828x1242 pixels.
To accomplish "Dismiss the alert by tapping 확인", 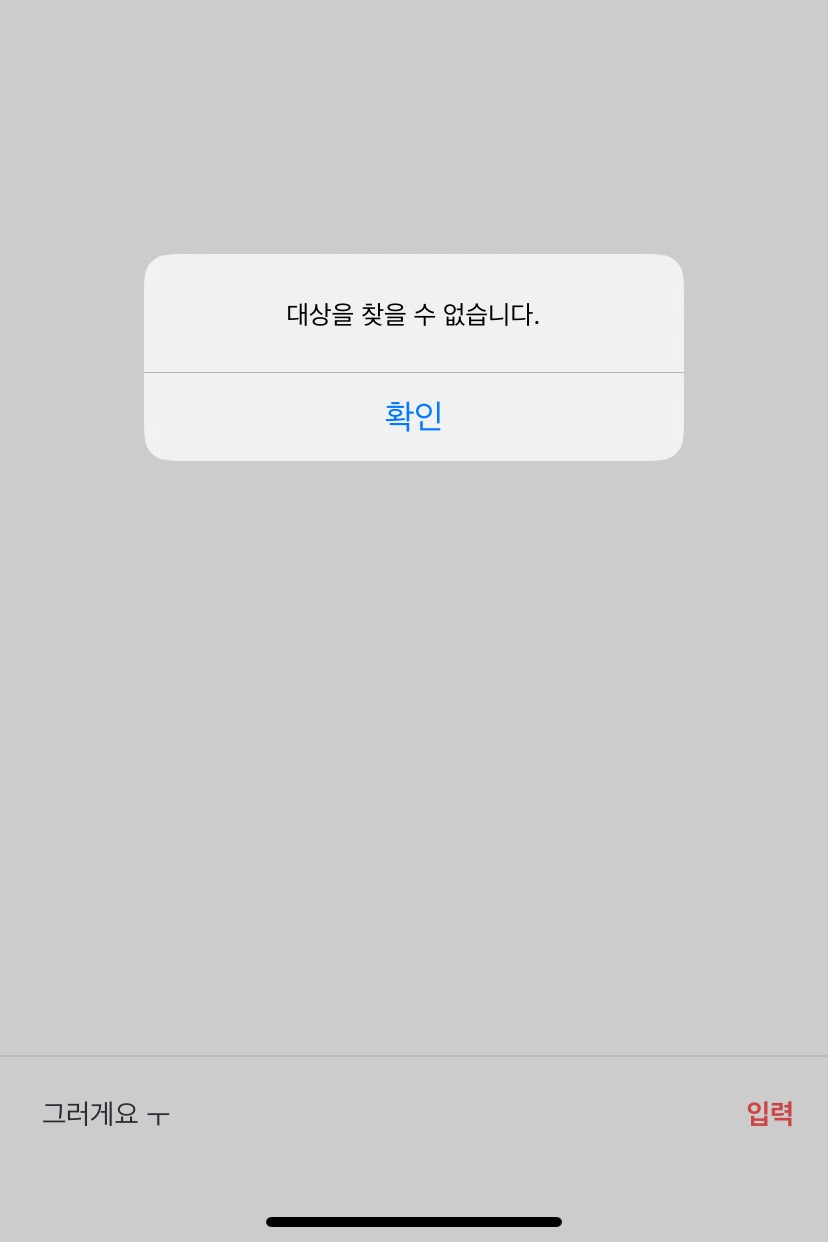I will [x=414, y=416].
